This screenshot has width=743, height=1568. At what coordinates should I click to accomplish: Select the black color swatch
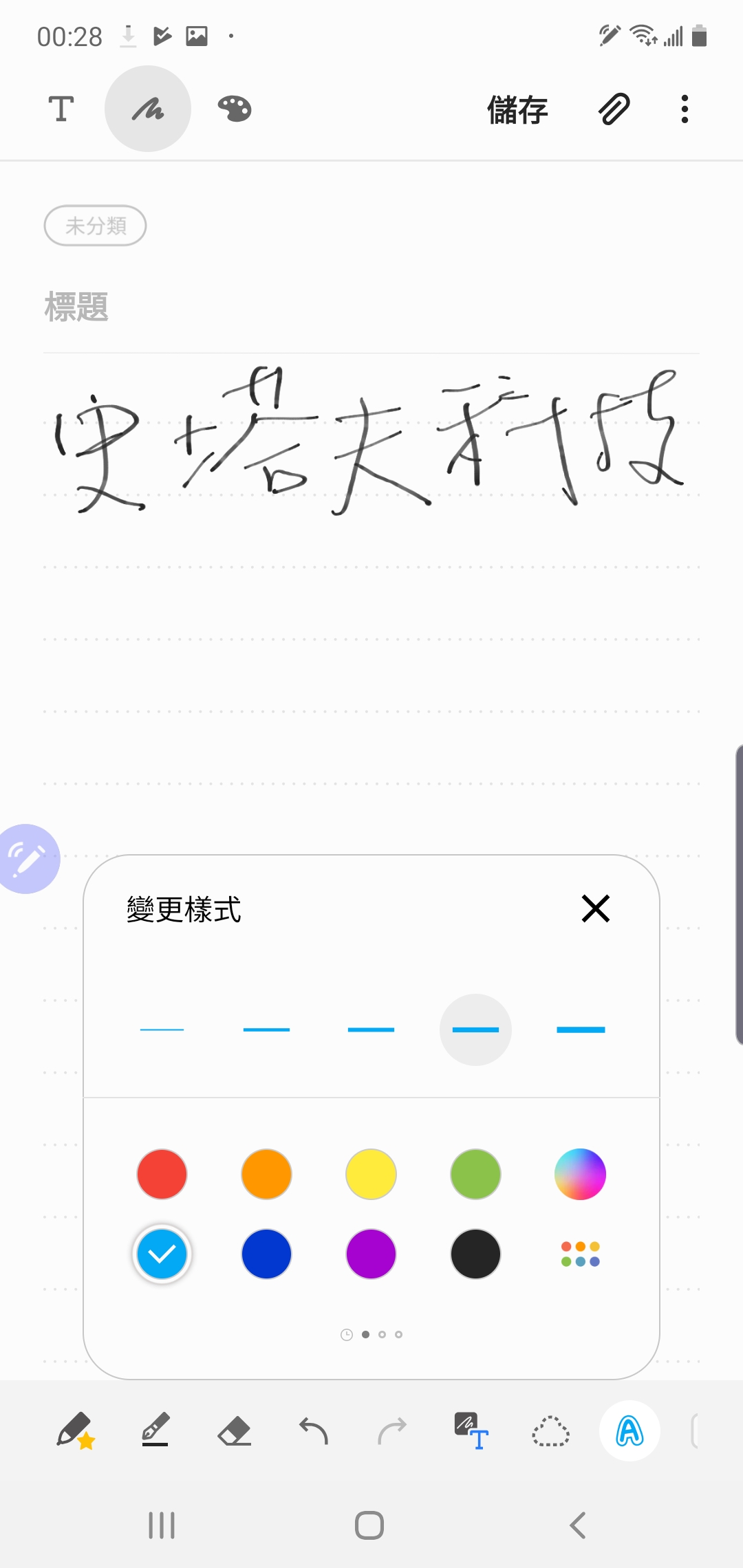pos(475,1254)
